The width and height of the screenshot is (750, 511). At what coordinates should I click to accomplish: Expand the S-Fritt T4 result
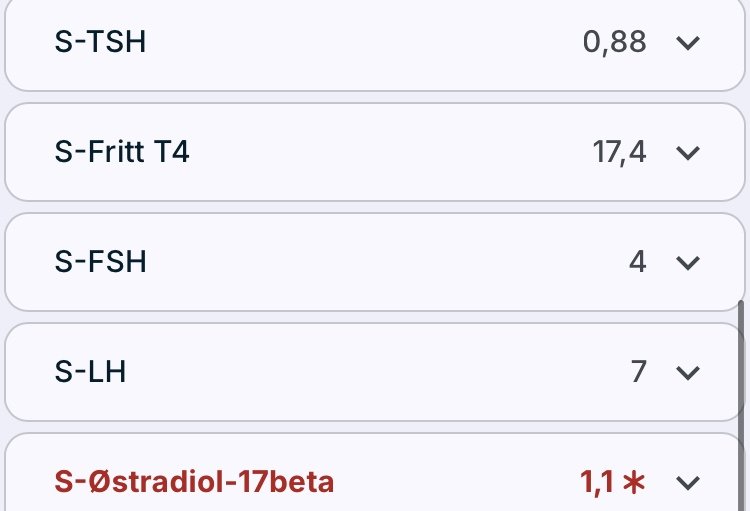point(687,153)
